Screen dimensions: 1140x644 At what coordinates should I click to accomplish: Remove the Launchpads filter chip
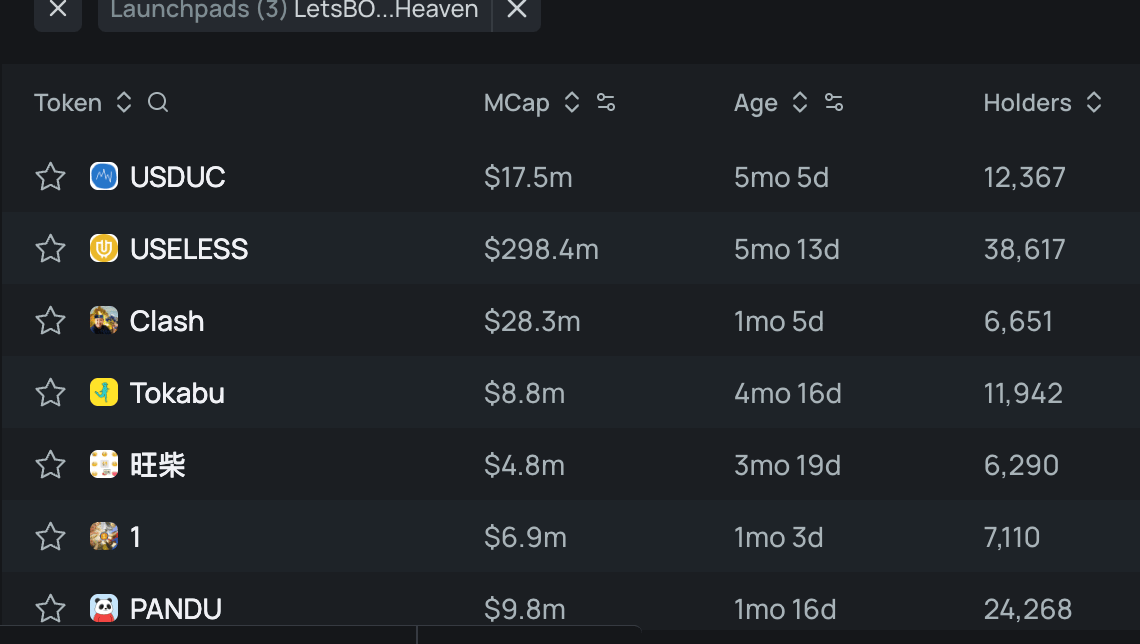516,10
